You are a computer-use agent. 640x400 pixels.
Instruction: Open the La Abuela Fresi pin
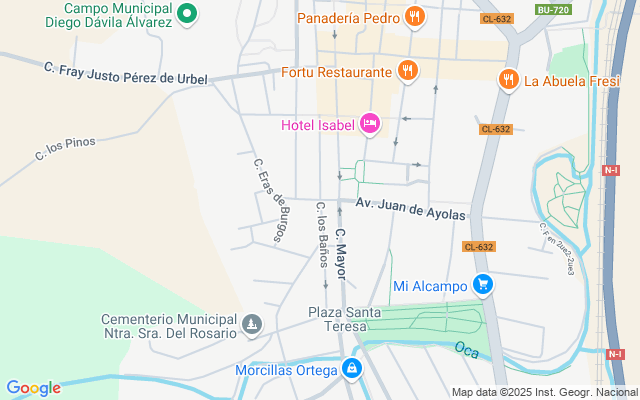pyautogui.click(x=508, y=80)
